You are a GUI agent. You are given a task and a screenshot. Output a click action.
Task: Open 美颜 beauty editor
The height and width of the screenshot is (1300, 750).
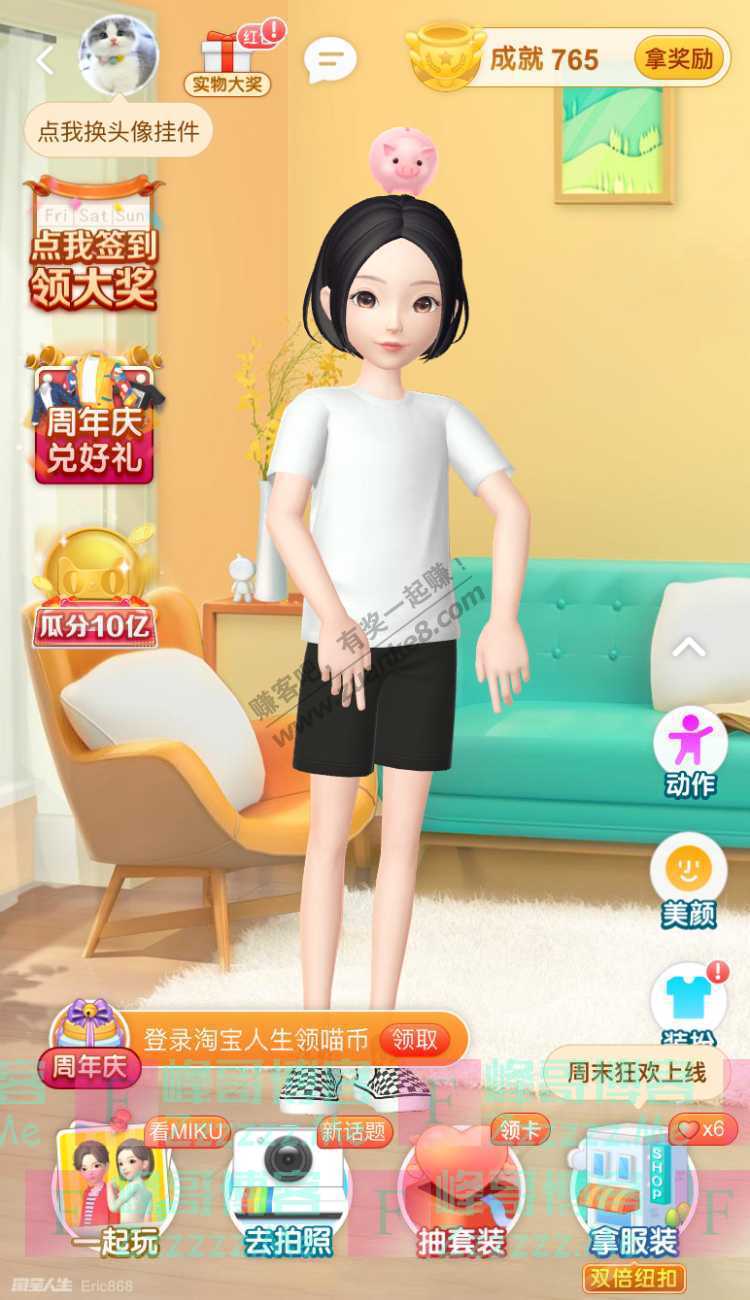pyautogui.click(x=689, y=880)
